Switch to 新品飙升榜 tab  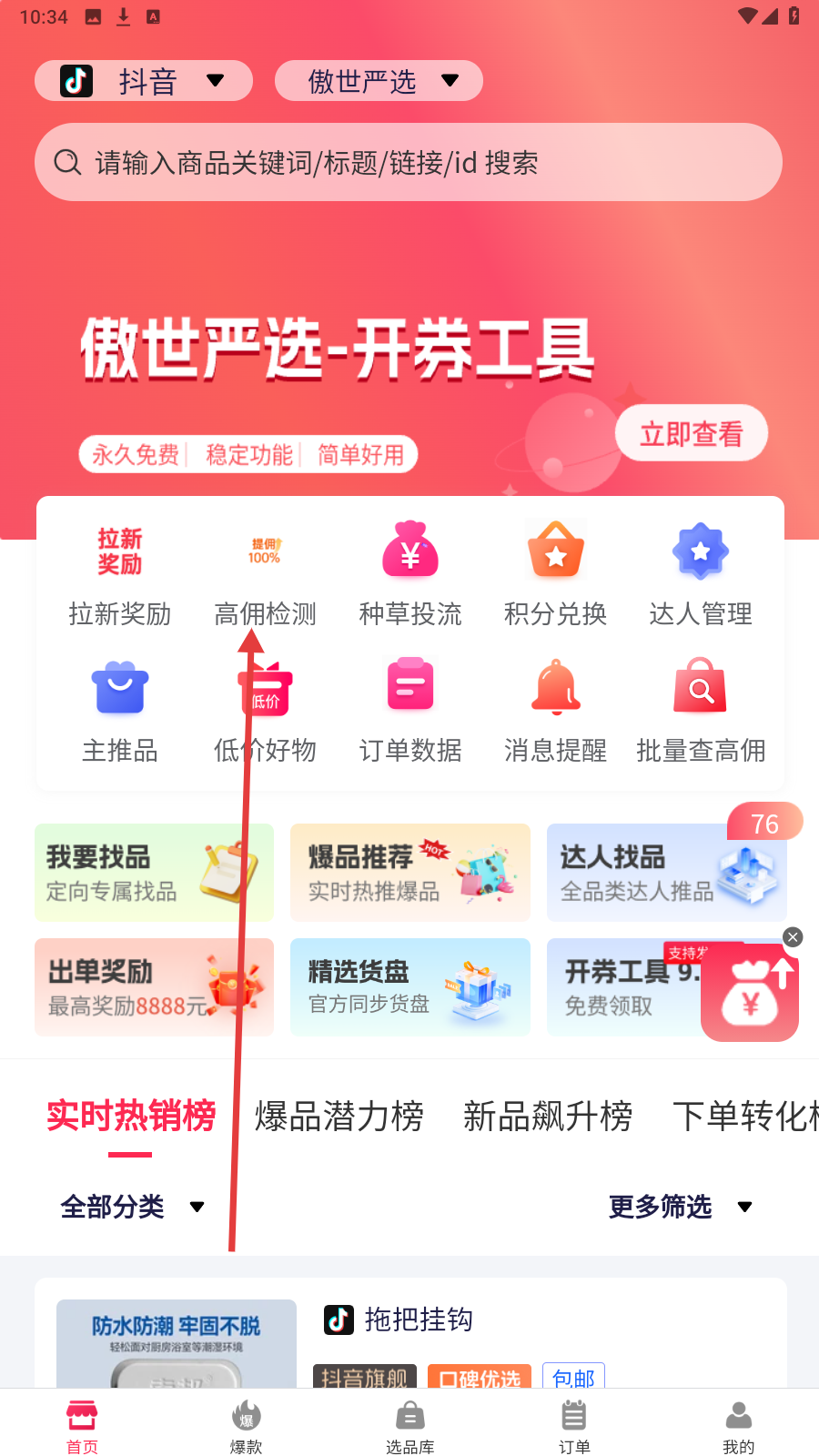547,1117
